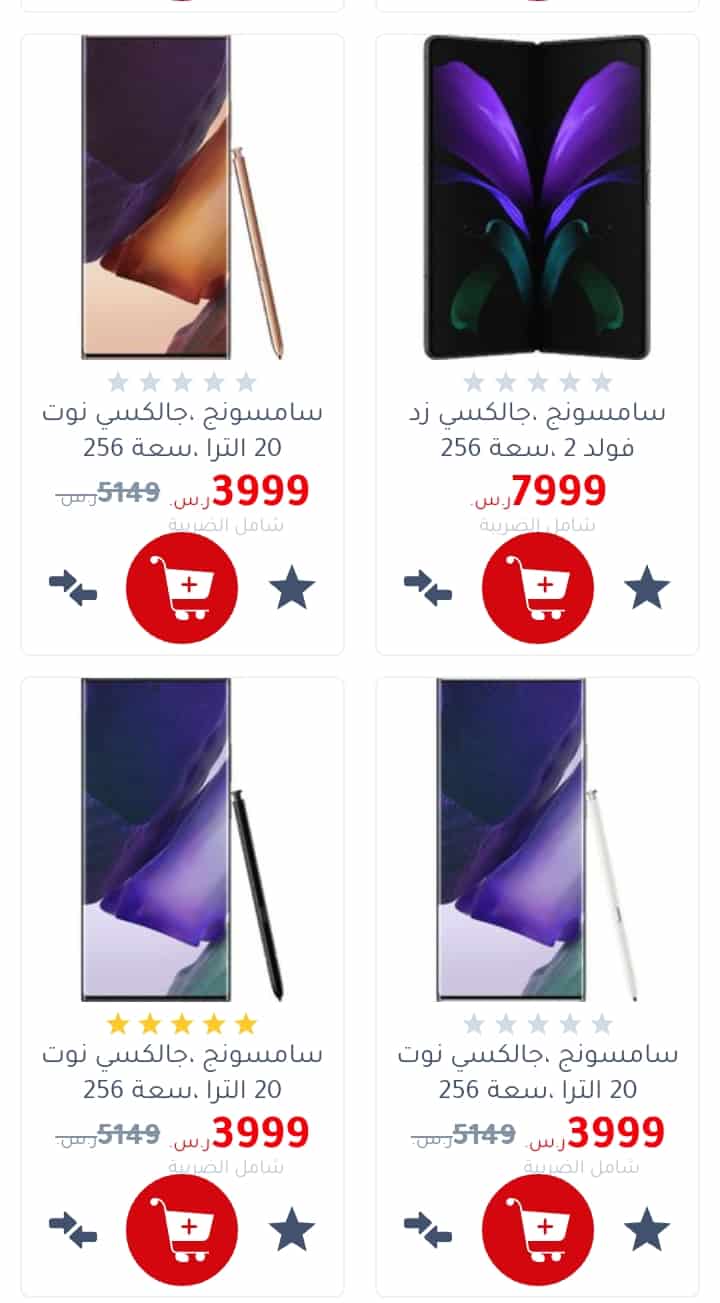Add the bronze Note 20 Ultra to cart
Viewport: 720px width, 1303px height.
click(x=182, y=588)
